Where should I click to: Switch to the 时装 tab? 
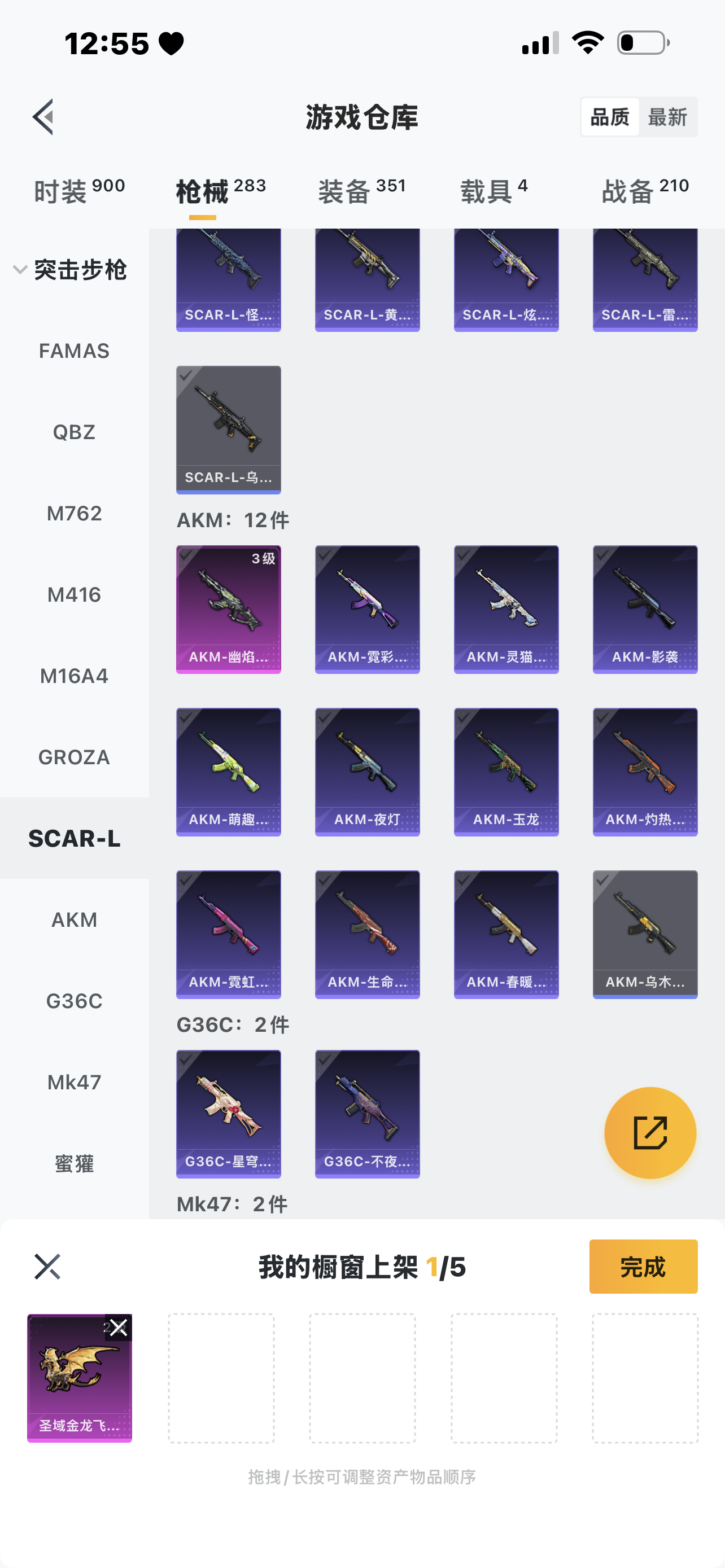pos(78,191)
